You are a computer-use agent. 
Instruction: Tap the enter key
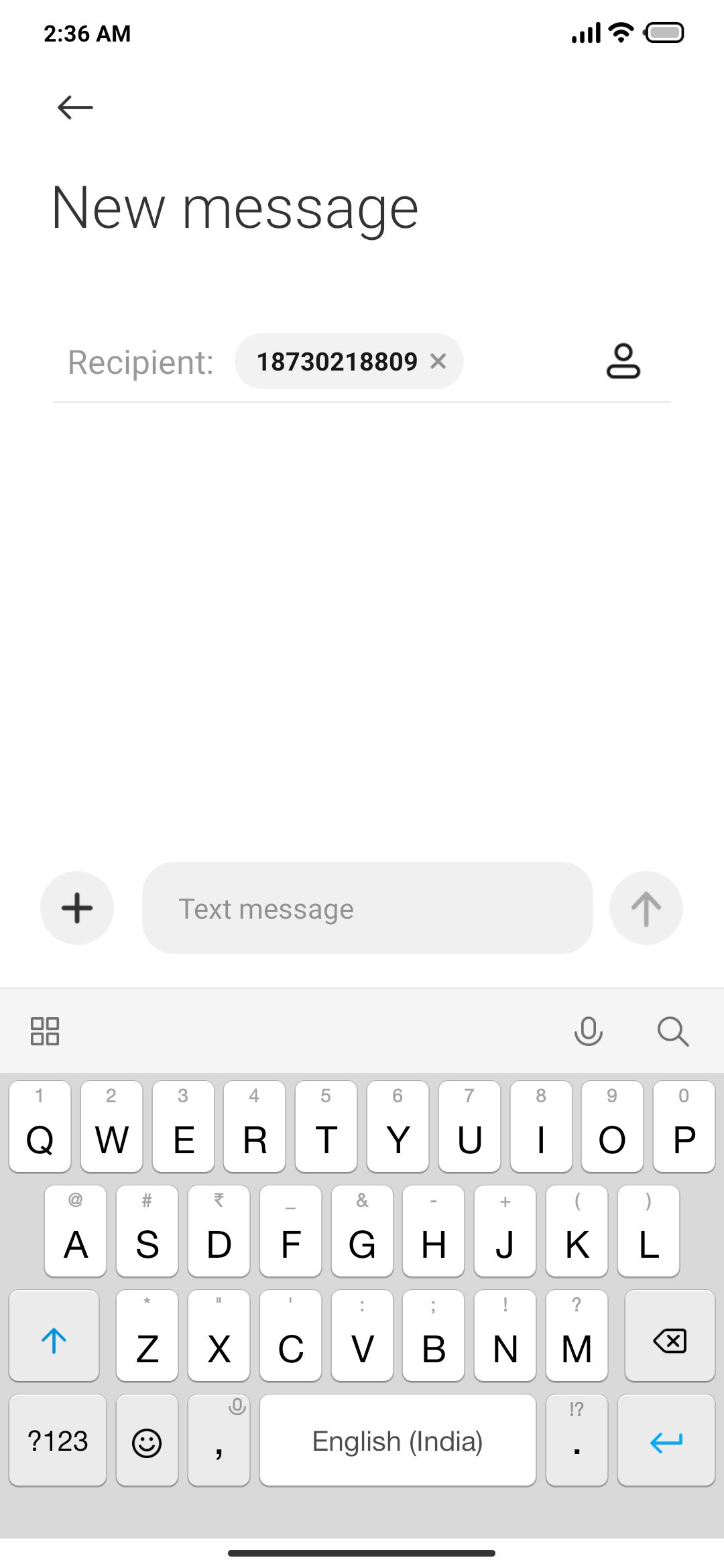[x=666, y=1441]
